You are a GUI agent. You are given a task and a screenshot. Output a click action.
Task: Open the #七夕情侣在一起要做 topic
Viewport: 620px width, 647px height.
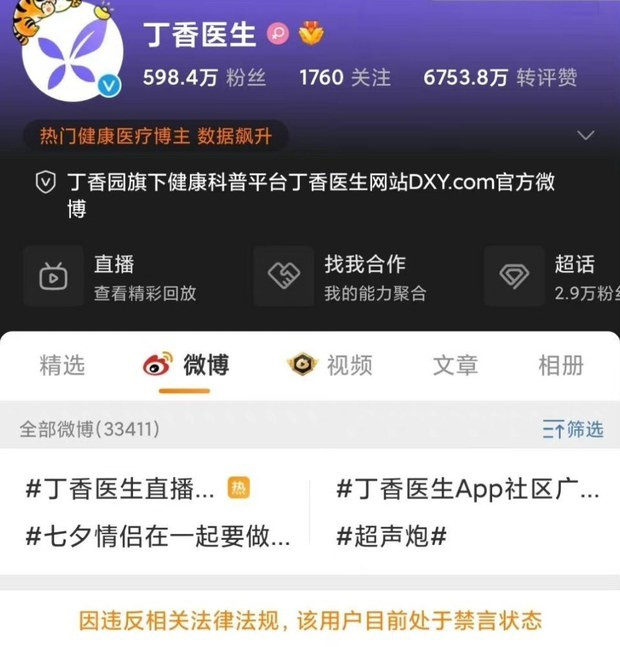pos(158,536)
